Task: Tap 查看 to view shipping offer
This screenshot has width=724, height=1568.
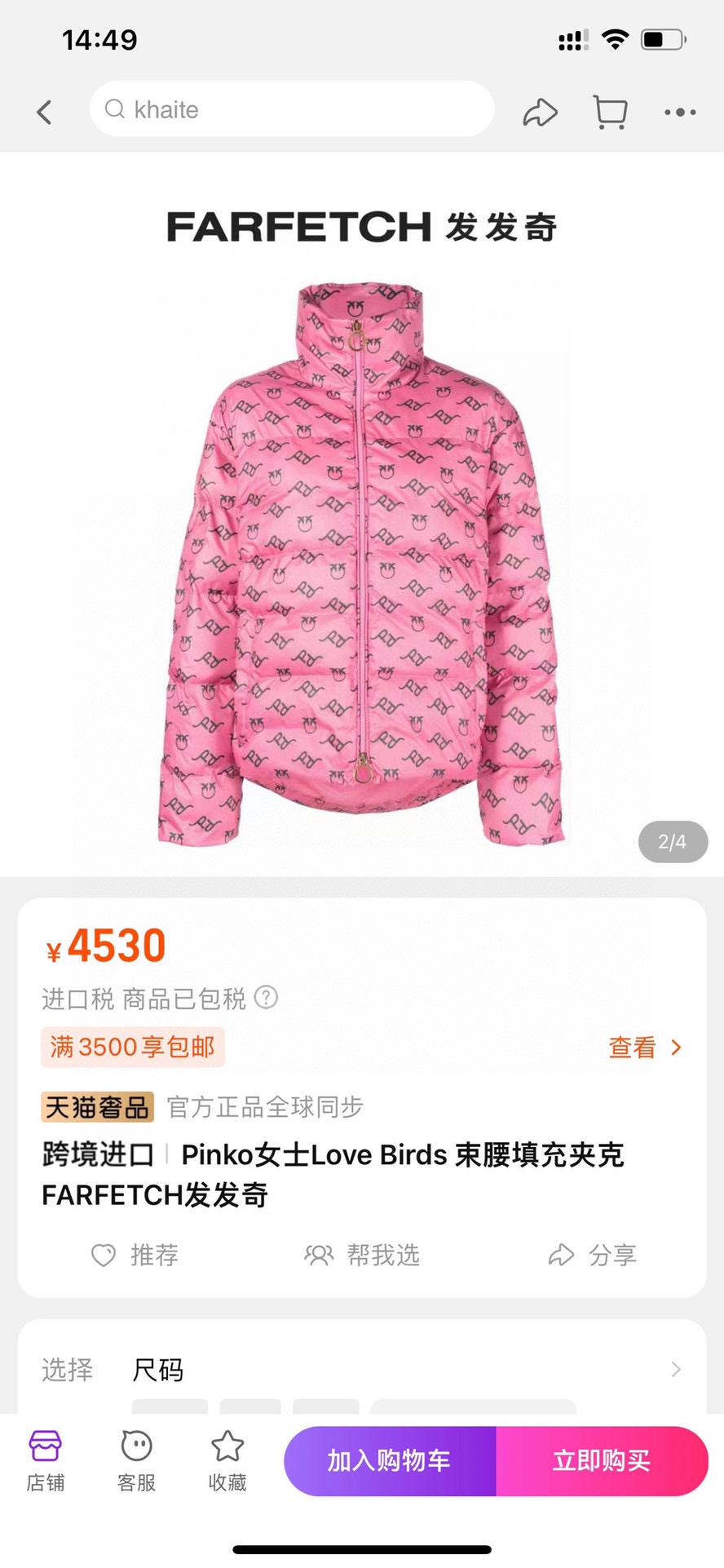Action: click(644, 1048)
